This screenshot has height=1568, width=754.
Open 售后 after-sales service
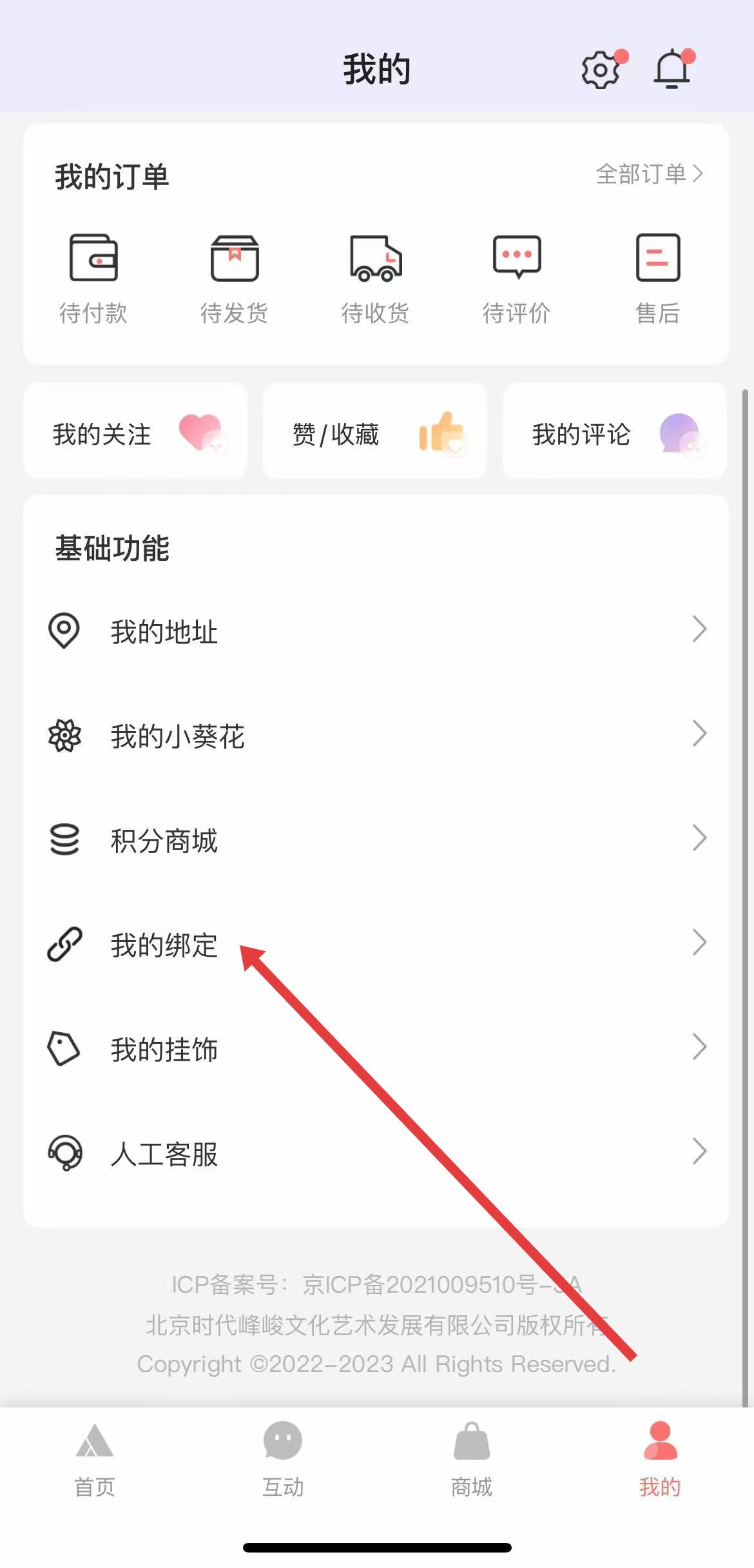pyautogui.click(x=658, y=279)
